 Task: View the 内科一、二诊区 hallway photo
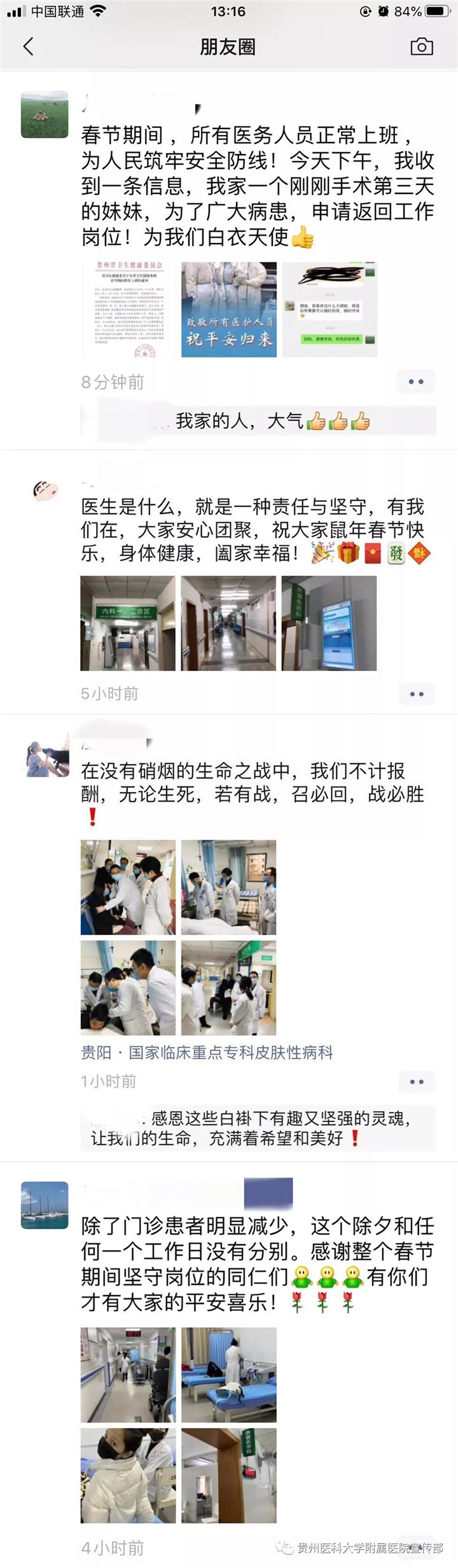[128, 623]
